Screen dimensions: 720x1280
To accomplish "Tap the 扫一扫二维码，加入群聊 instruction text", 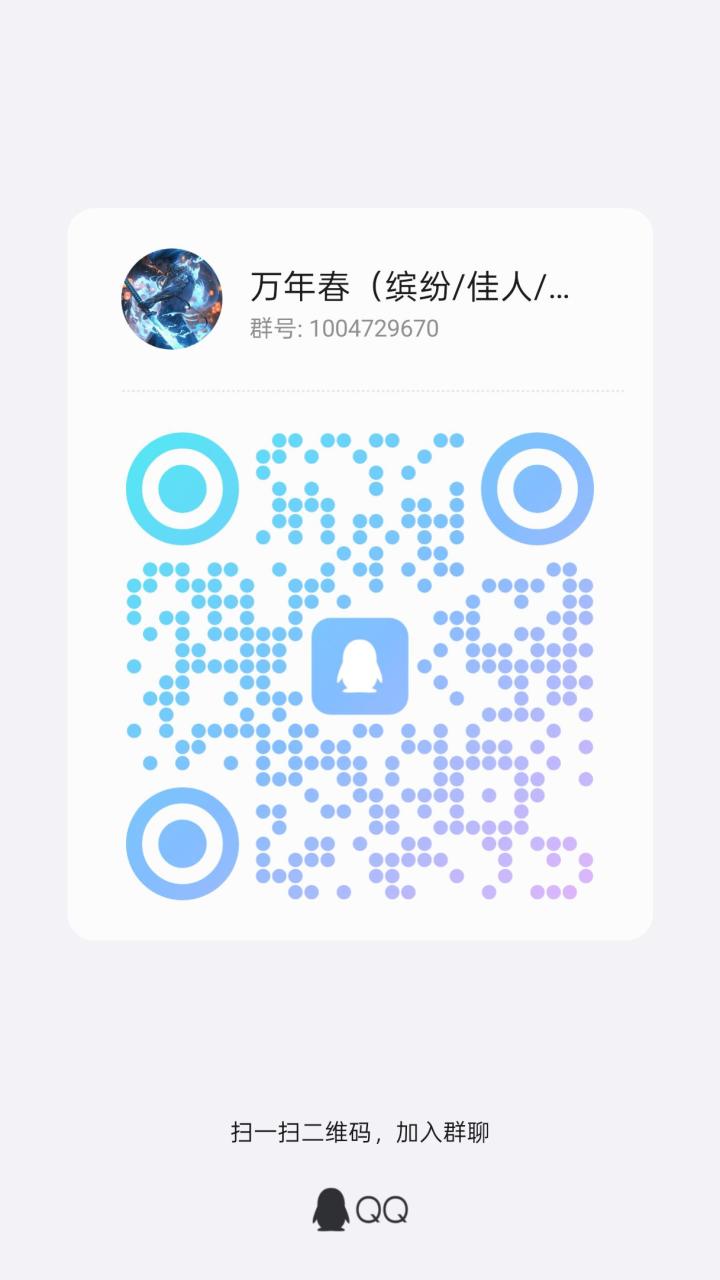I will [360, 1133].
